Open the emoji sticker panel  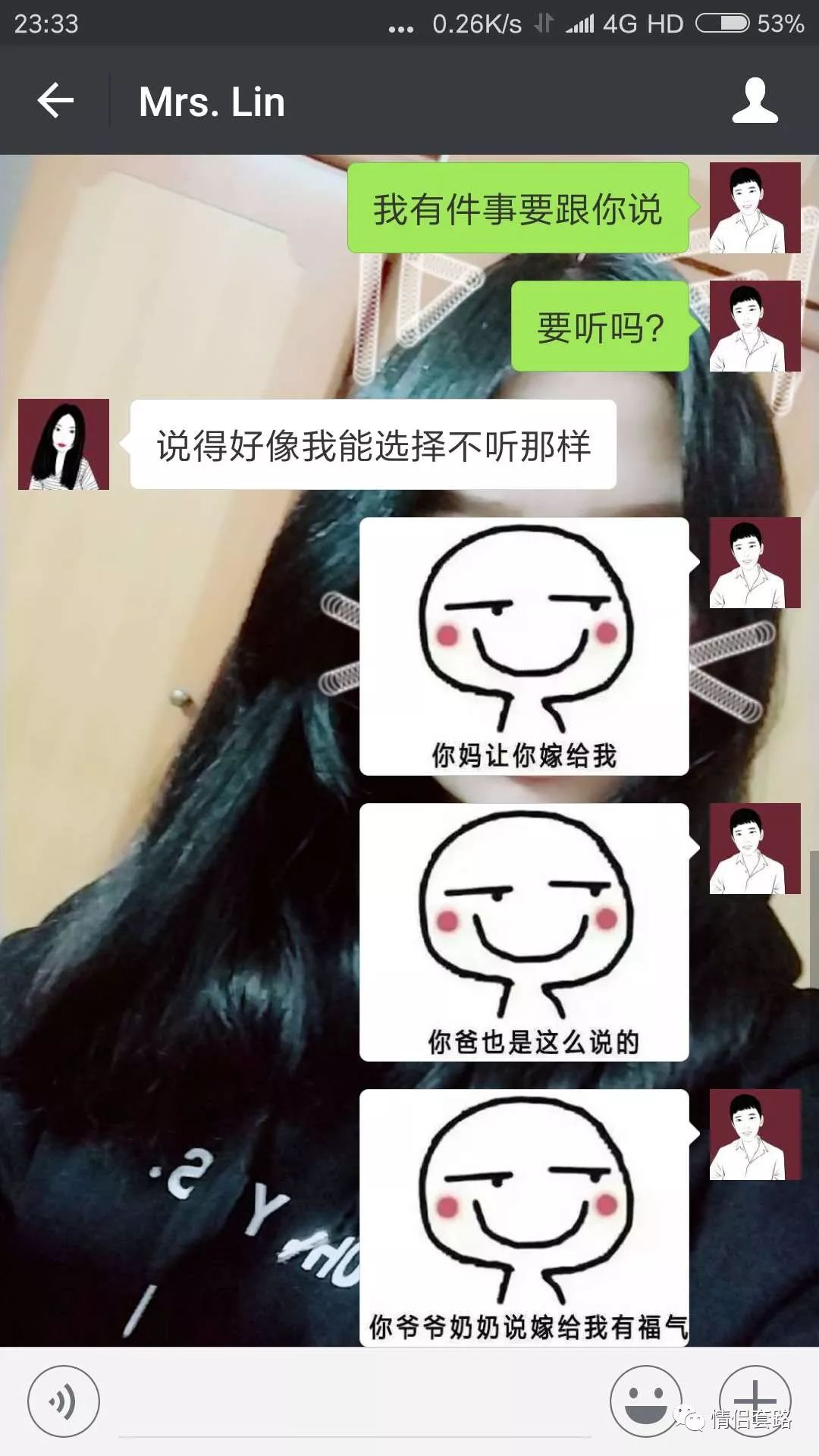[x=645, y=1400]
